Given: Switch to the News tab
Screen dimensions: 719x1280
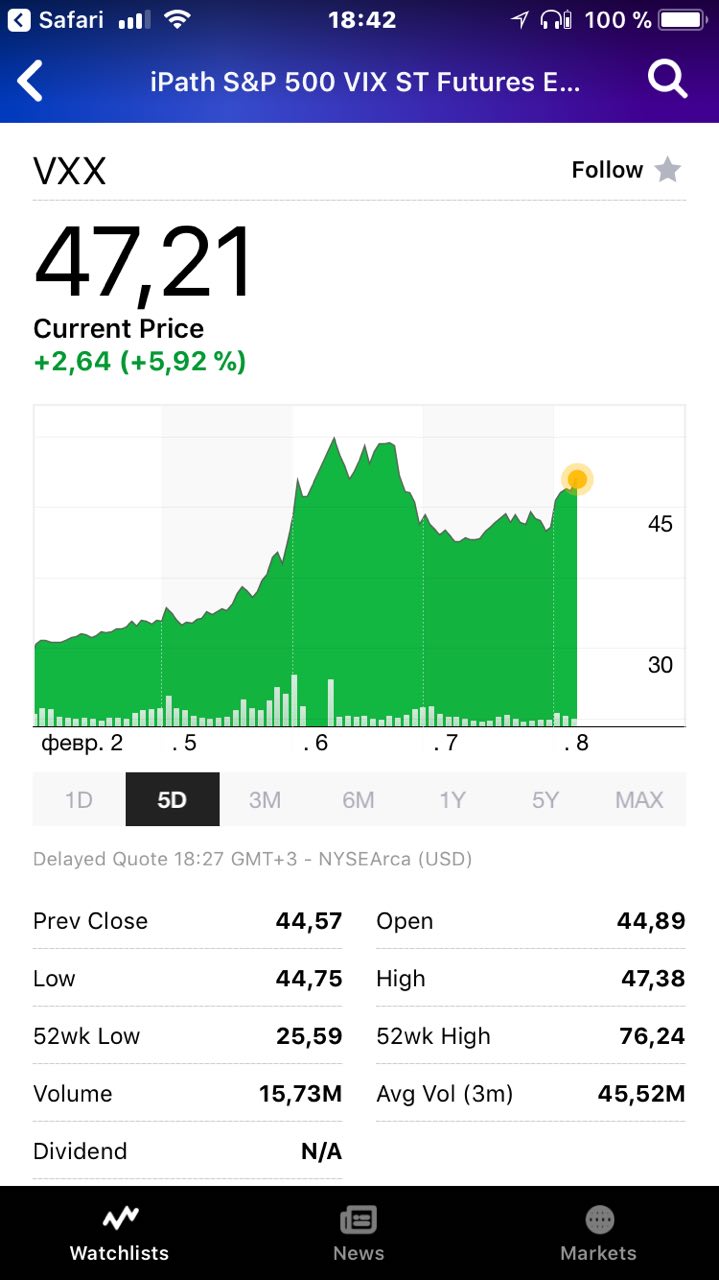Looking at the screenshot, I should coord(358,1233).
